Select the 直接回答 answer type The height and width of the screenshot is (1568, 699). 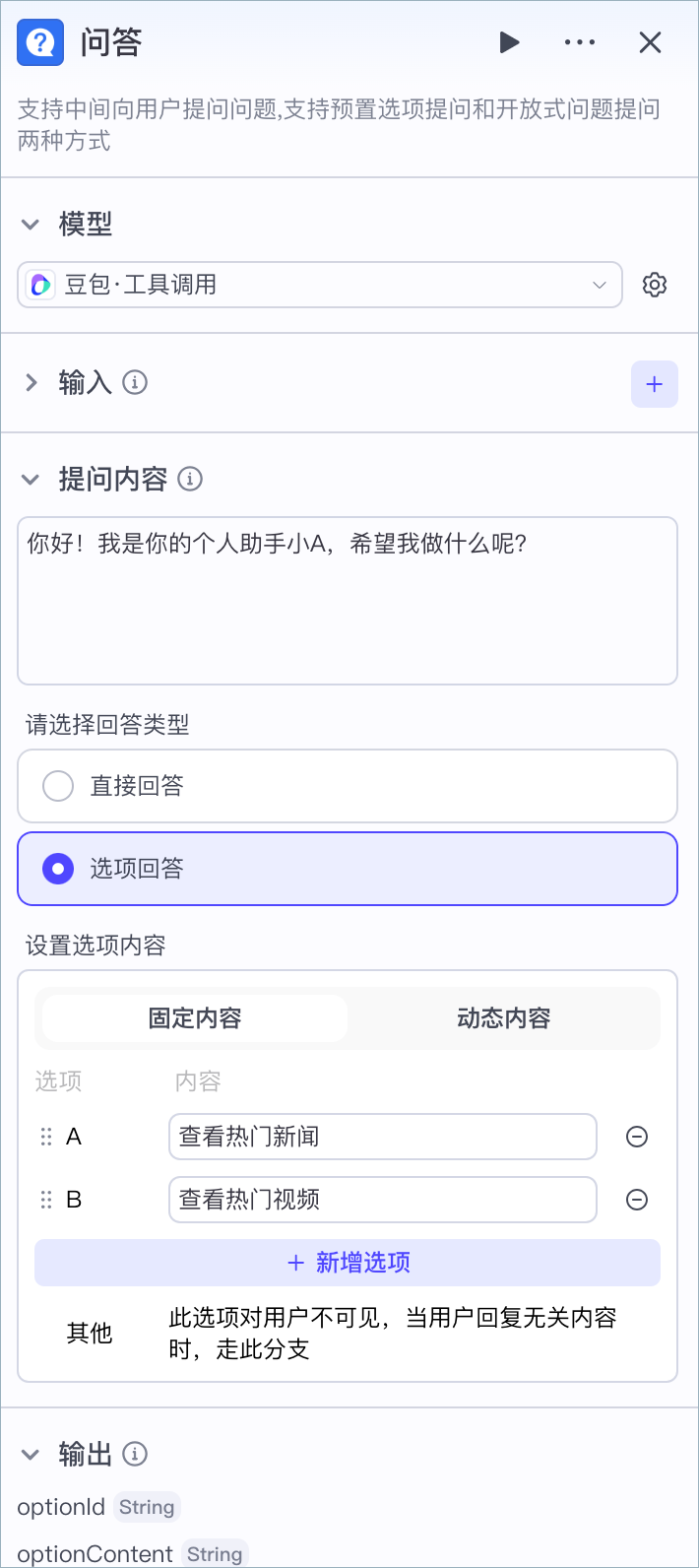[348, 786]
